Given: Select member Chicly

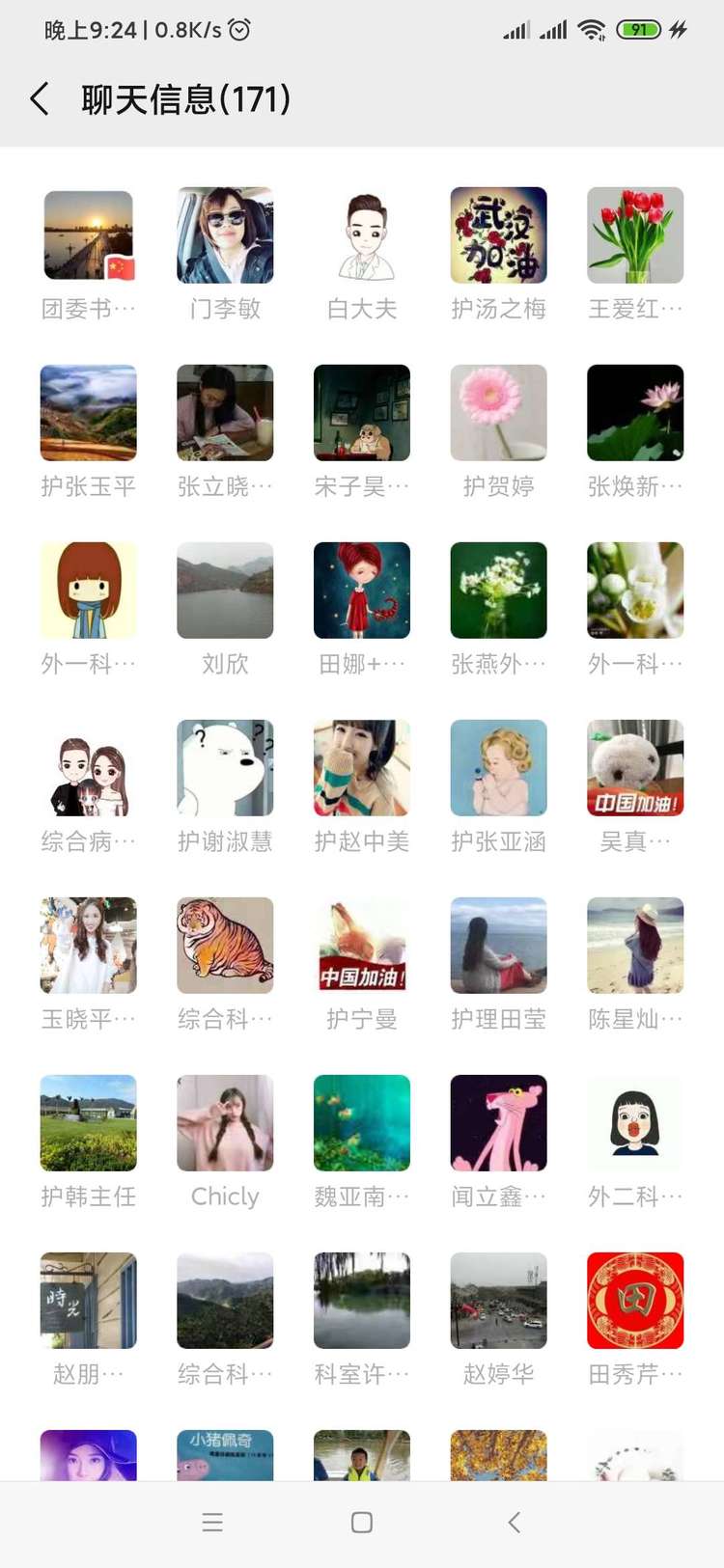Looking at the screenshot, I should (225, 1123).
